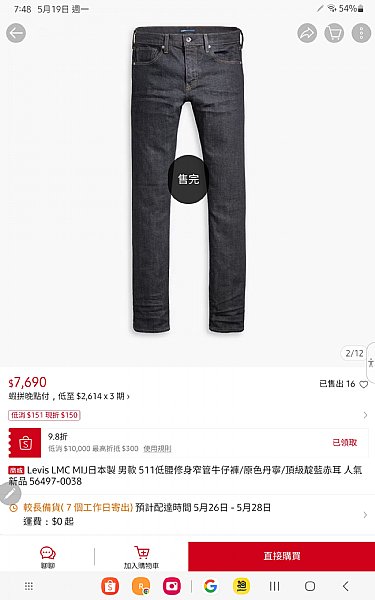
Task: Chat with seller via 聊聊
Action: pyautogui.click(x=48, y=557)
